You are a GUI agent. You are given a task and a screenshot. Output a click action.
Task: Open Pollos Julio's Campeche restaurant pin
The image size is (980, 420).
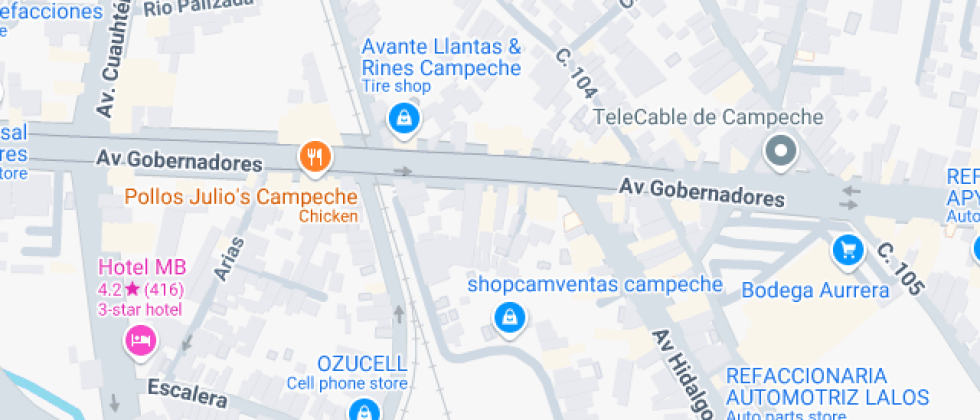pos(315,155)
